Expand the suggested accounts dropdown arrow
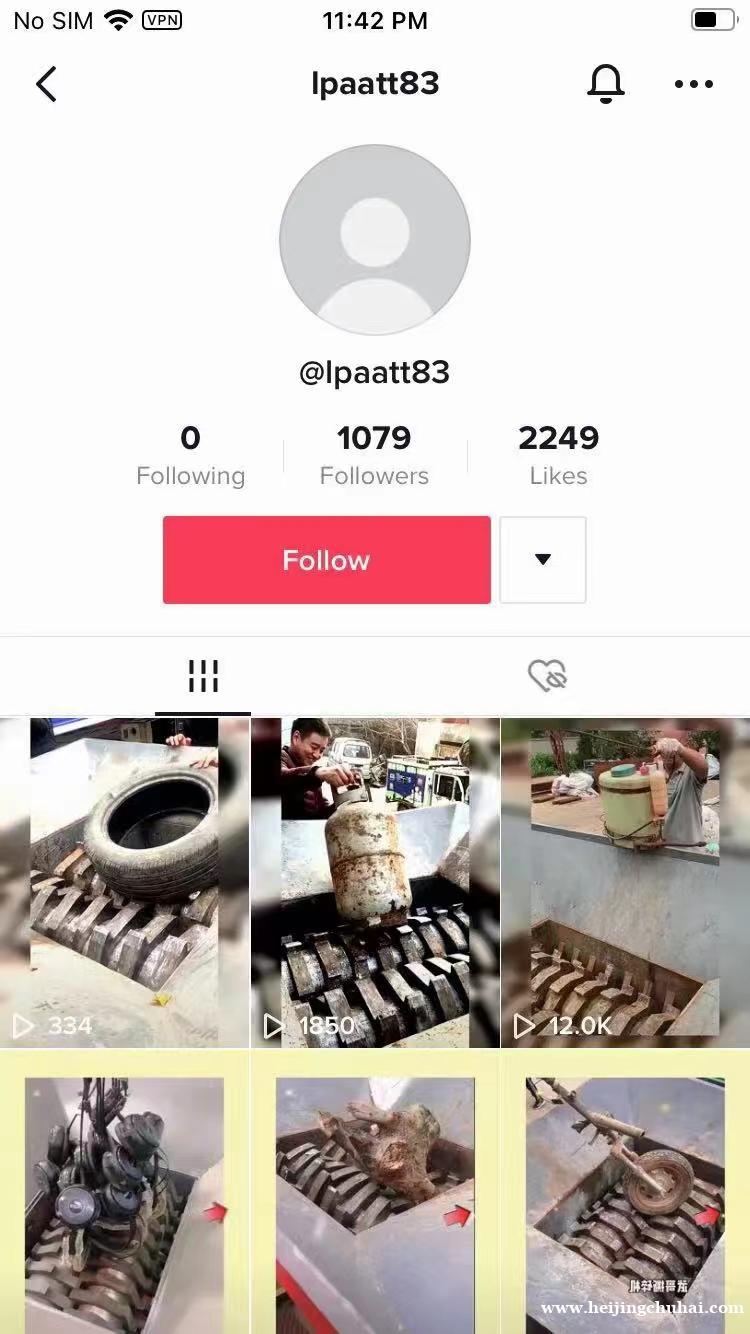Image resolution: width=750 pixels, height=1334 pixels. (542, 560)
